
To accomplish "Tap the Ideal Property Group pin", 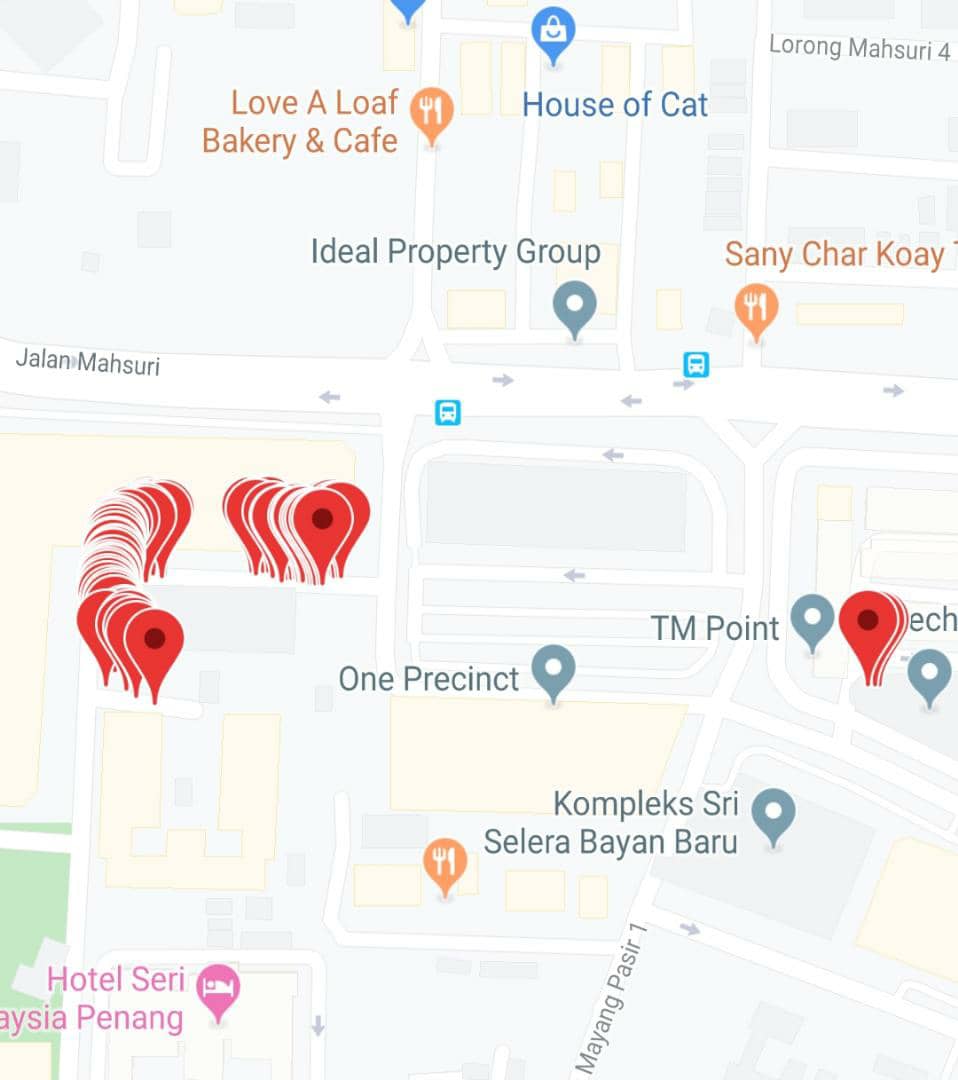I will tap(574, 304).
